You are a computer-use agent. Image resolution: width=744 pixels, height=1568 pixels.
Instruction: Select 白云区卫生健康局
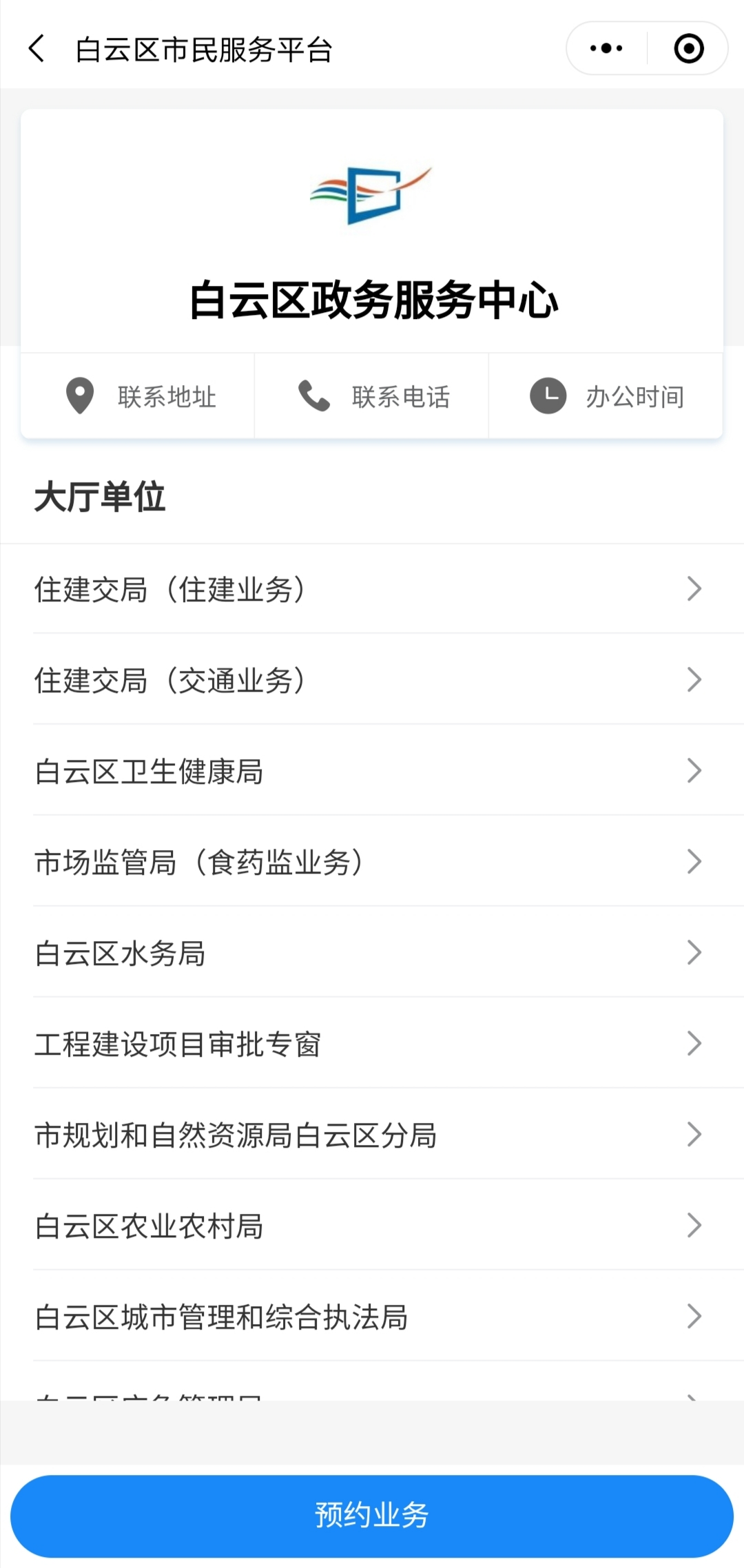click(372, 771)
